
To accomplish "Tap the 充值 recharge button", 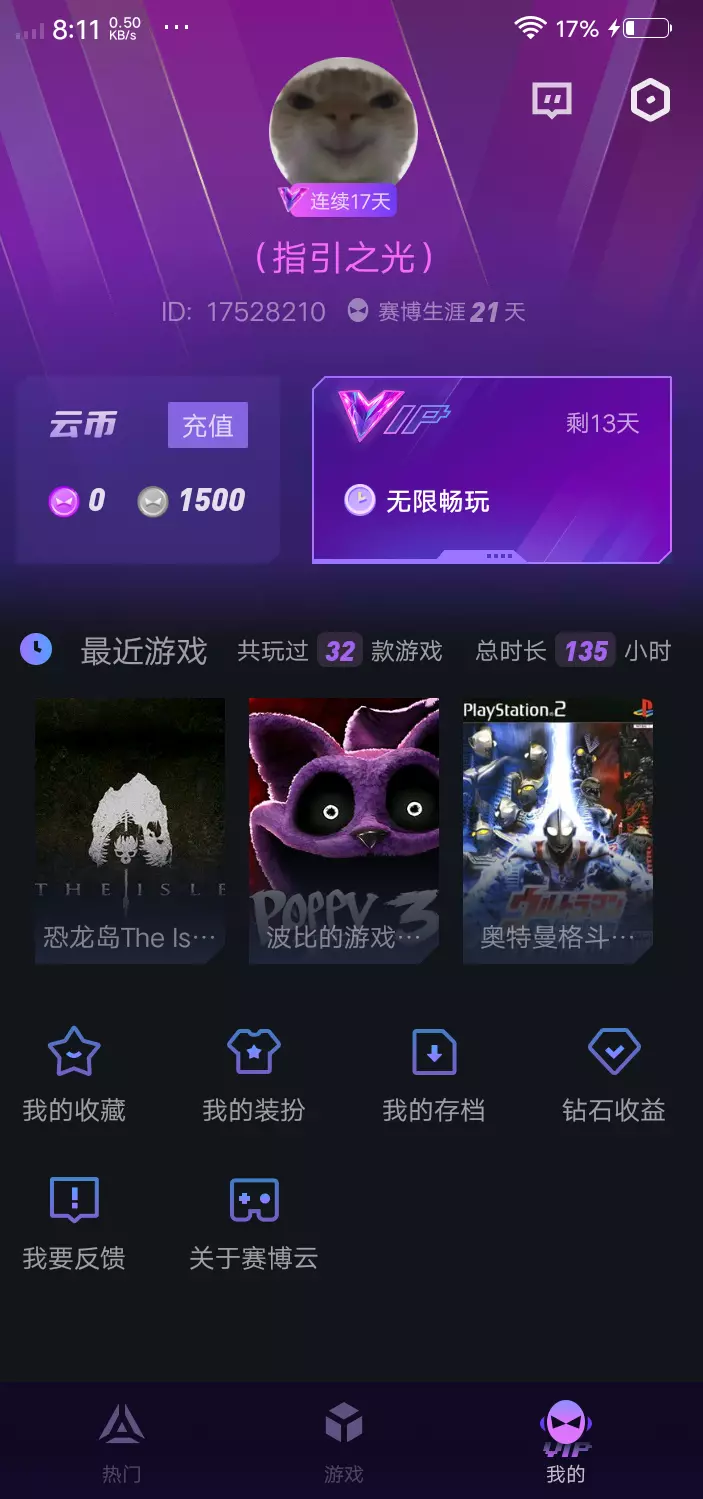I will [207, 426].
